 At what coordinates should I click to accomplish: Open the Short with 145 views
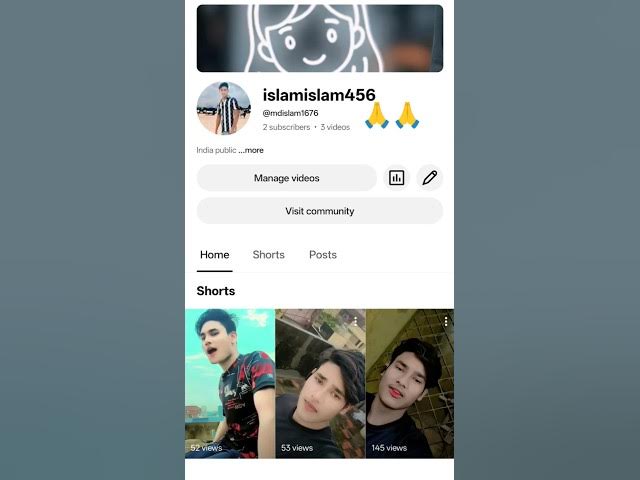click(x=410, y=383)
